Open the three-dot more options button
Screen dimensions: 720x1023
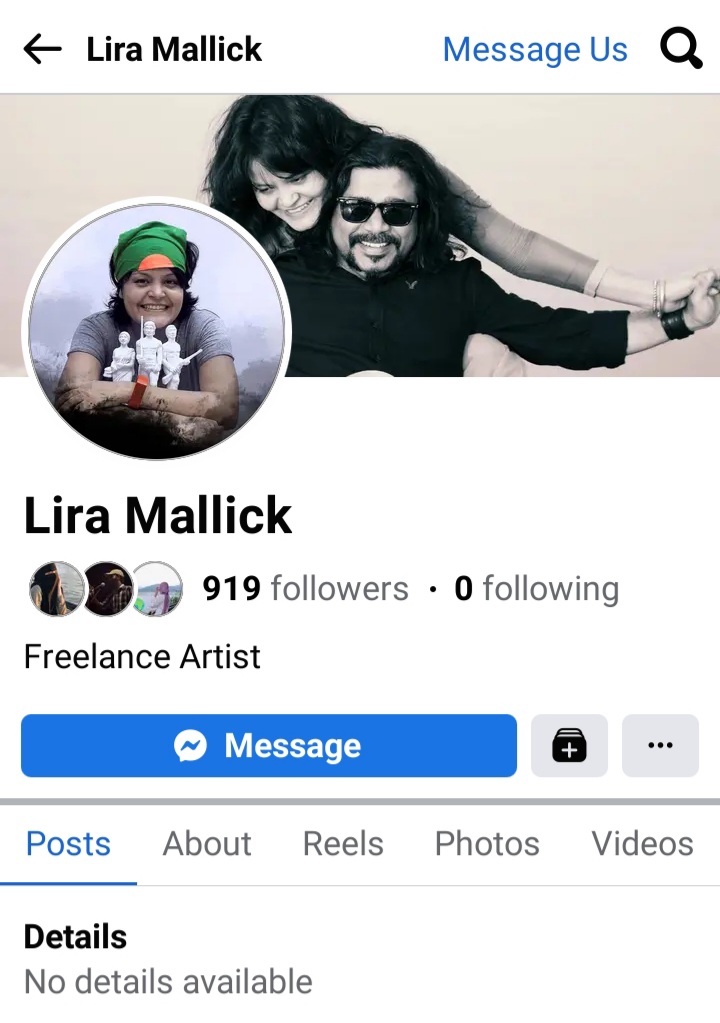tap(660, 746)
